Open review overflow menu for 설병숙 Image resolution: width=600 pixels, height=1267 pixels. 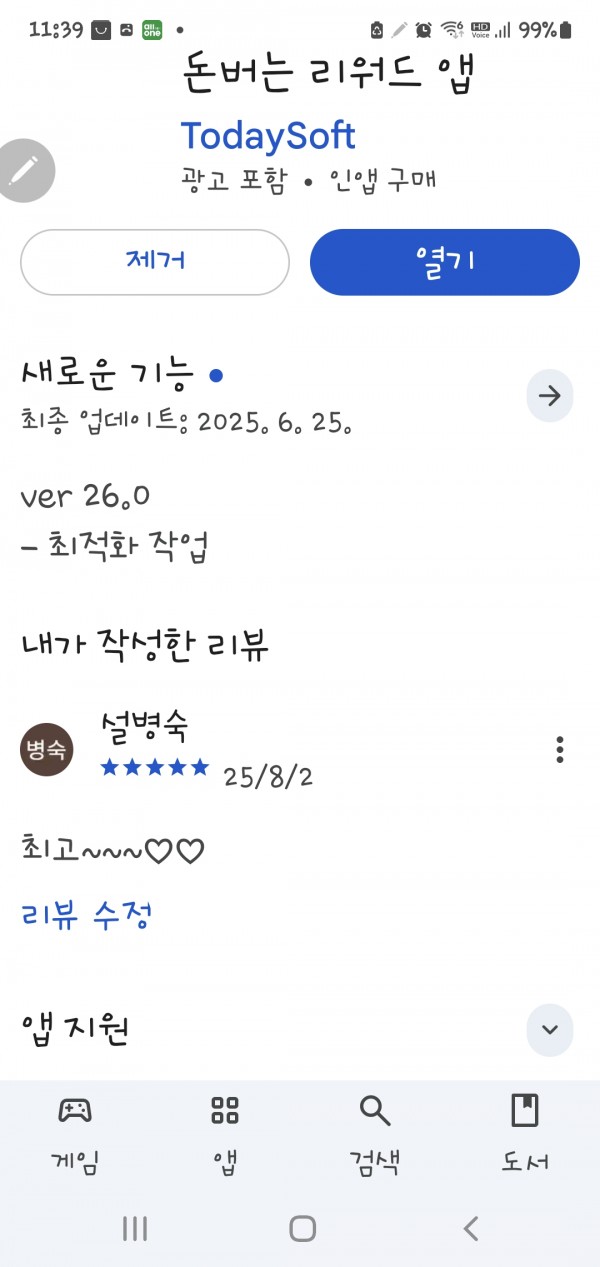(560, 749)
